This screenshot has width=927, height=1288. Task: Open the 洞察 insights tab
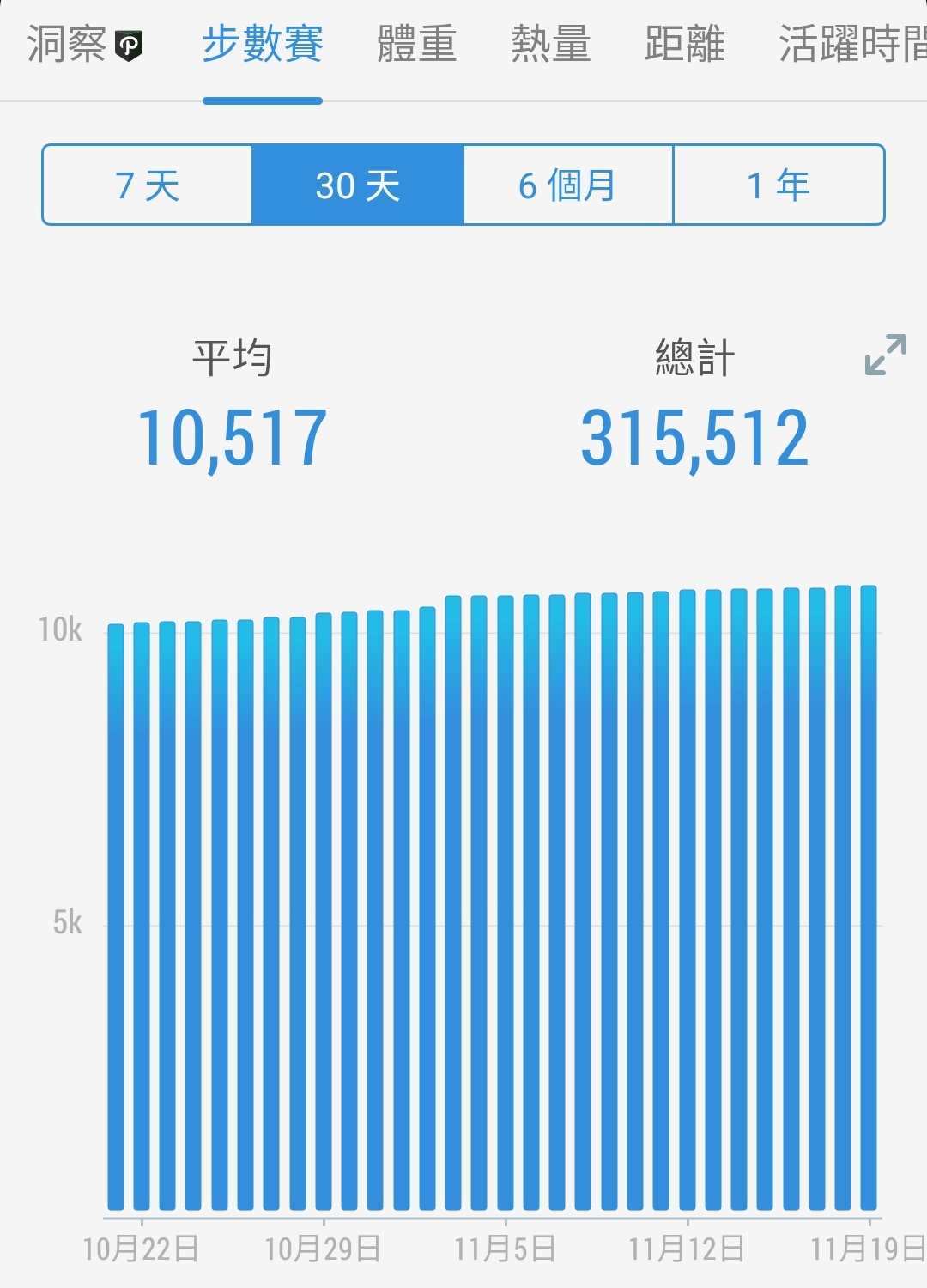point(83,45)
